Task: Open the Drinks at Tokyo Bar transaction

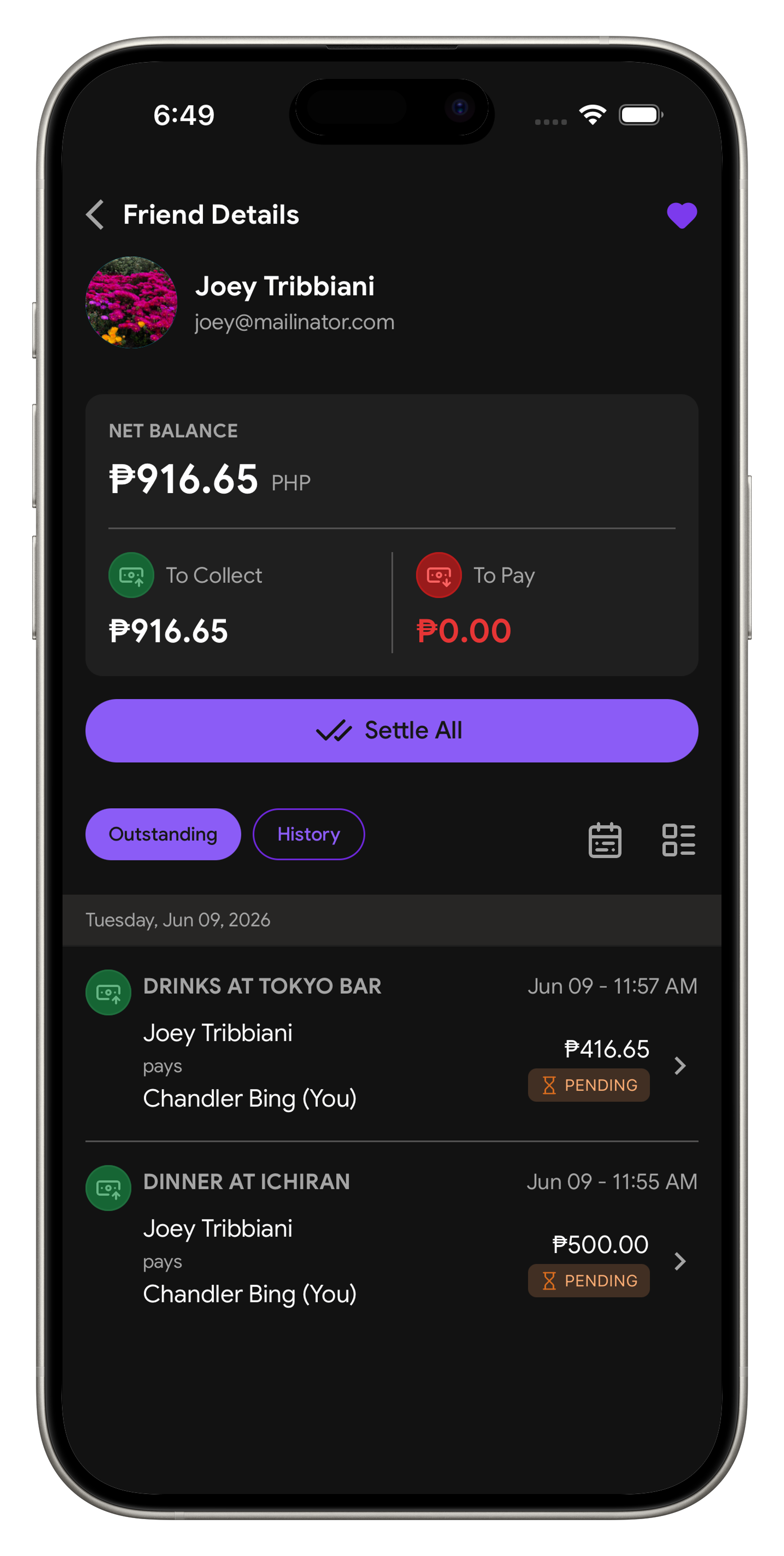Action: pyautogui.click(x=391, y=1043)
